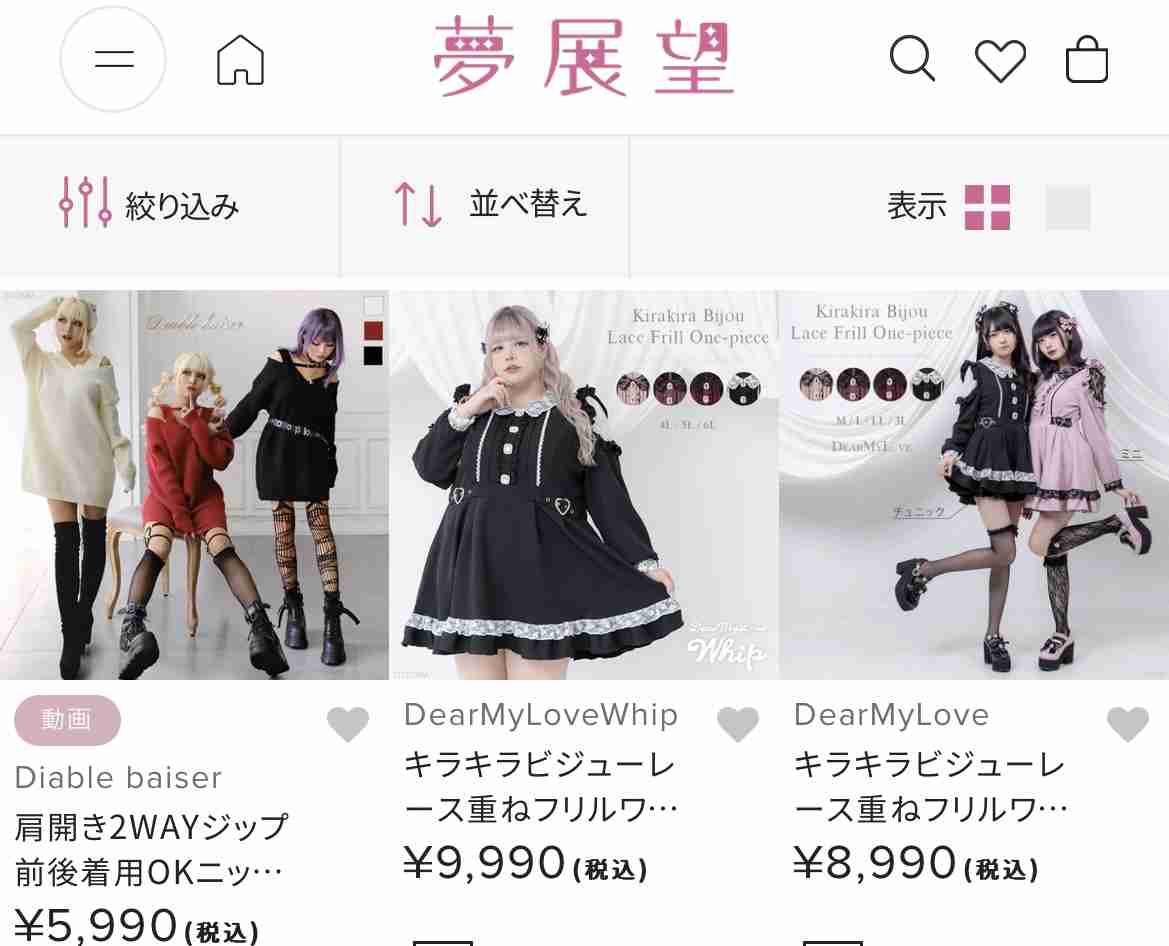Open the hamburger menu
Screen dimensions: 1169x946
[x=113, y=59]
